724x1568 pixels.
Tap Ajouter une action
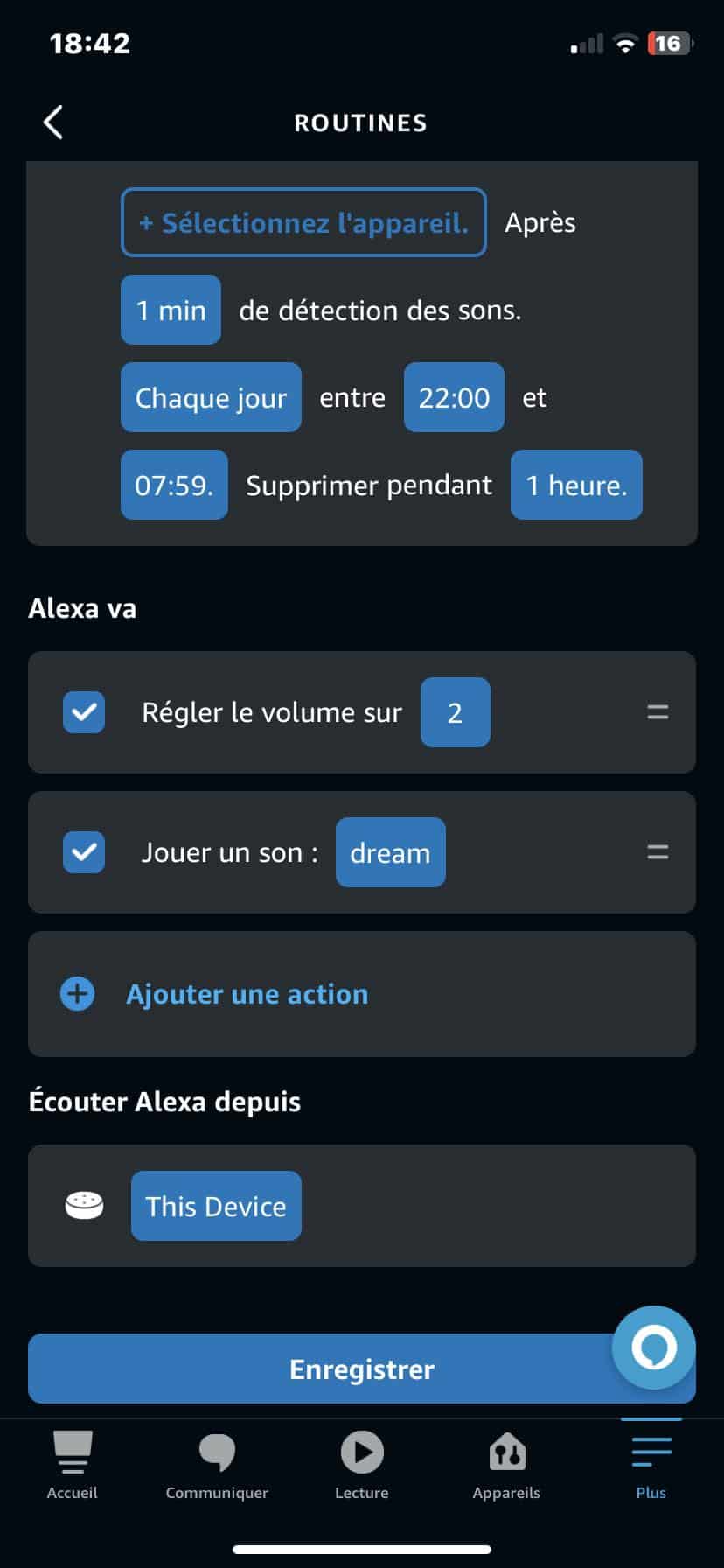pos(247,994)
